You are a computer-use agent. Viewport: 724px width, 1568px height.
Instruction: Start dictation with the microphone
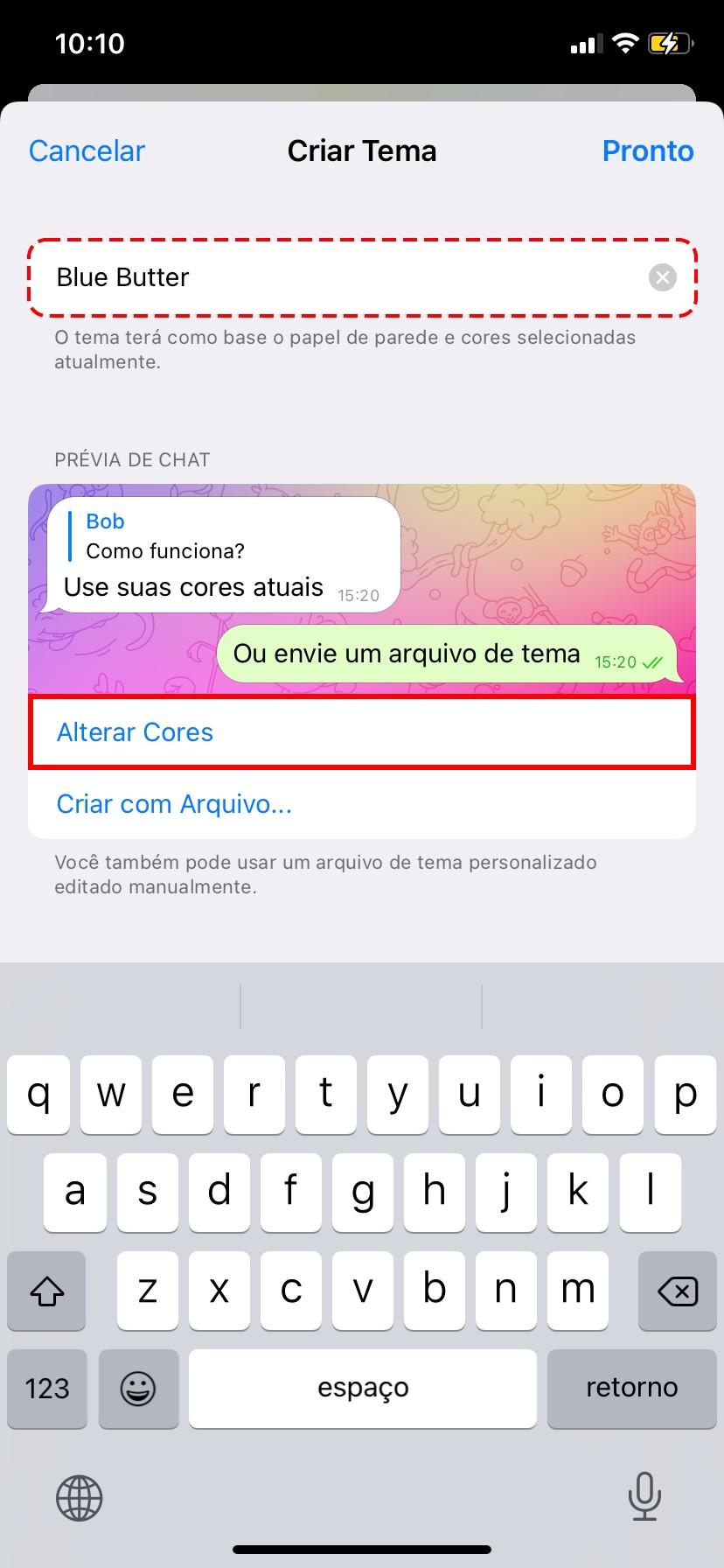tap(644, 1496)
